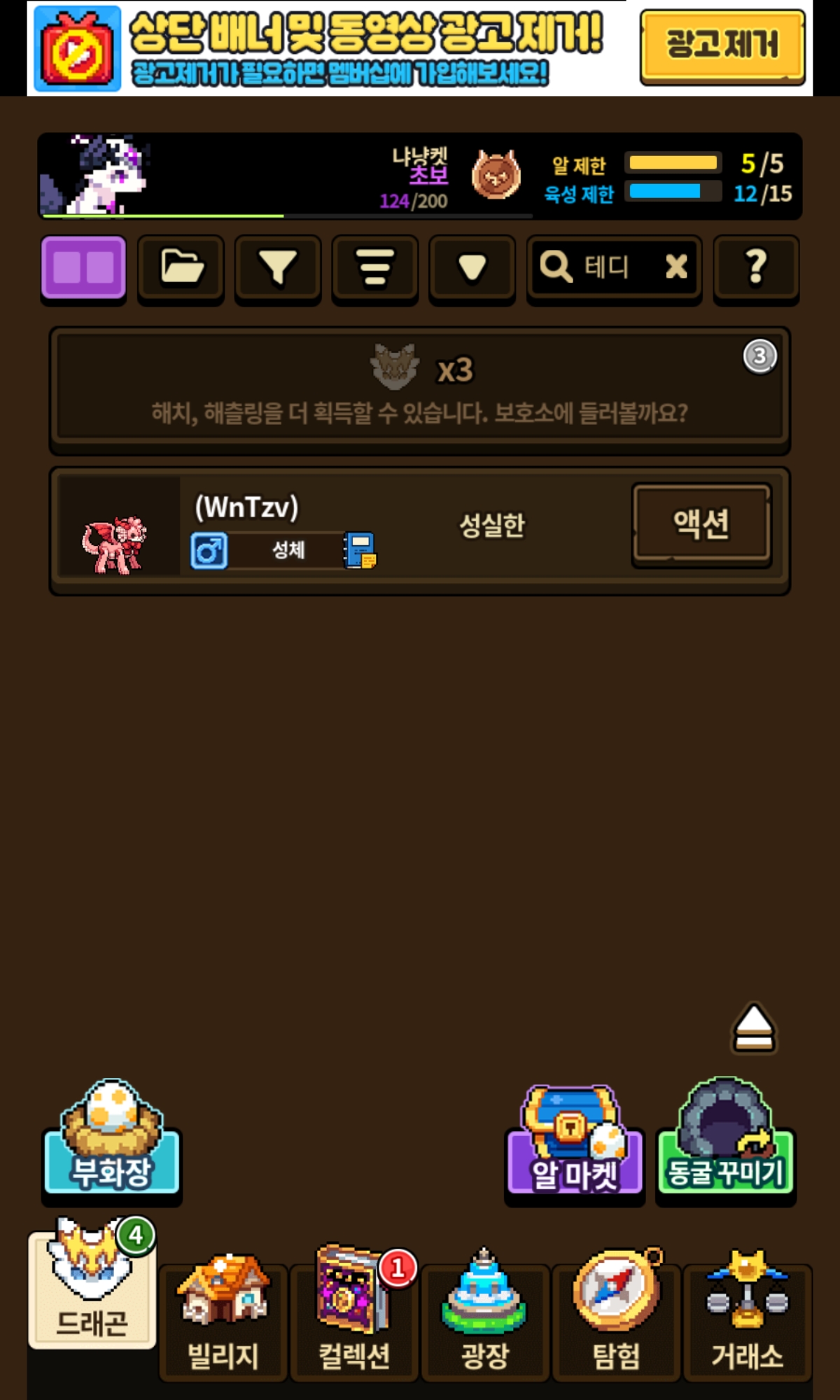Switch the purple grid view toggle

coord(83,268)
